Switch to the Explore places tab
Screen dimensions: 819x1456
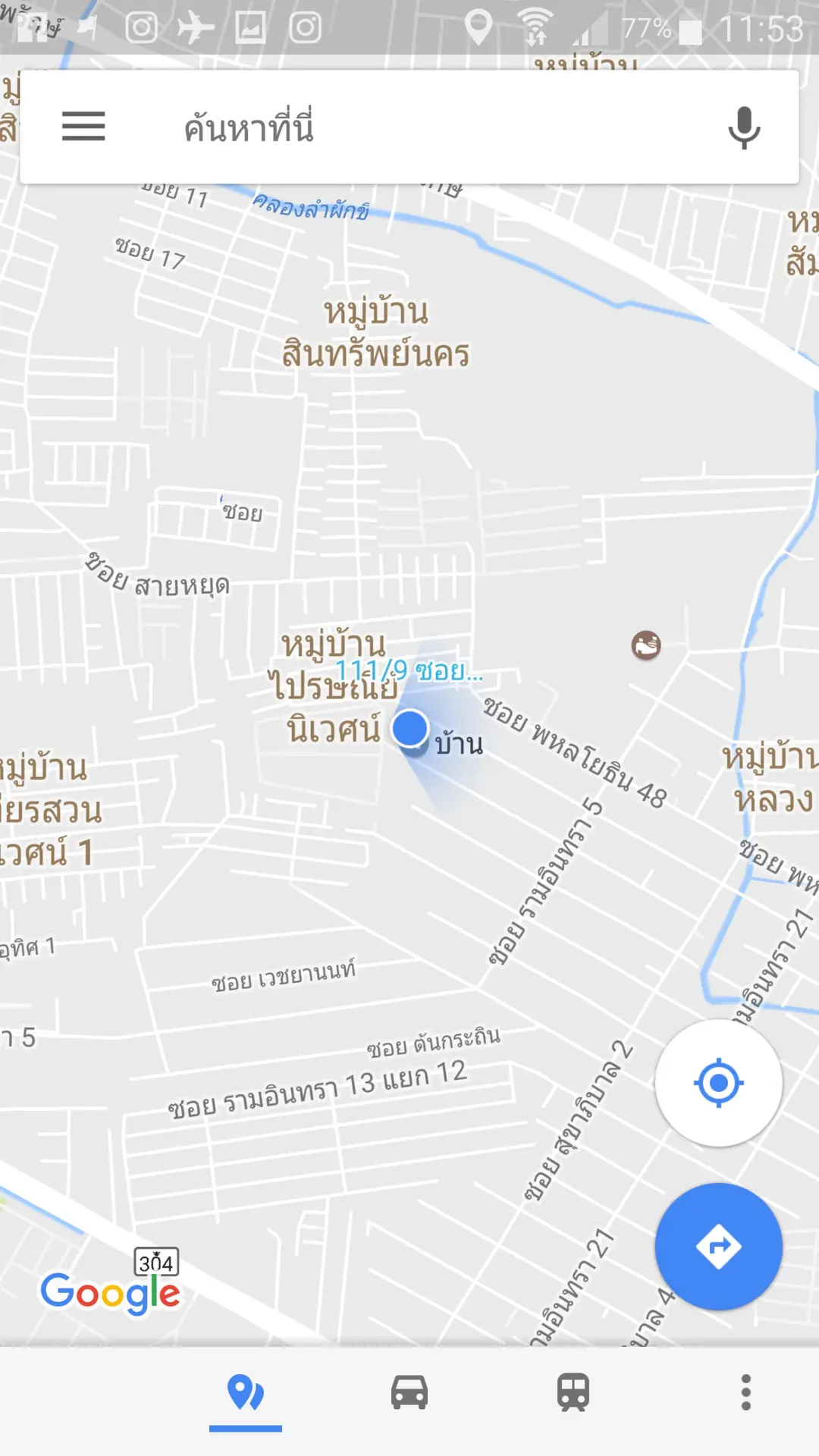(x=246, y=1394)
